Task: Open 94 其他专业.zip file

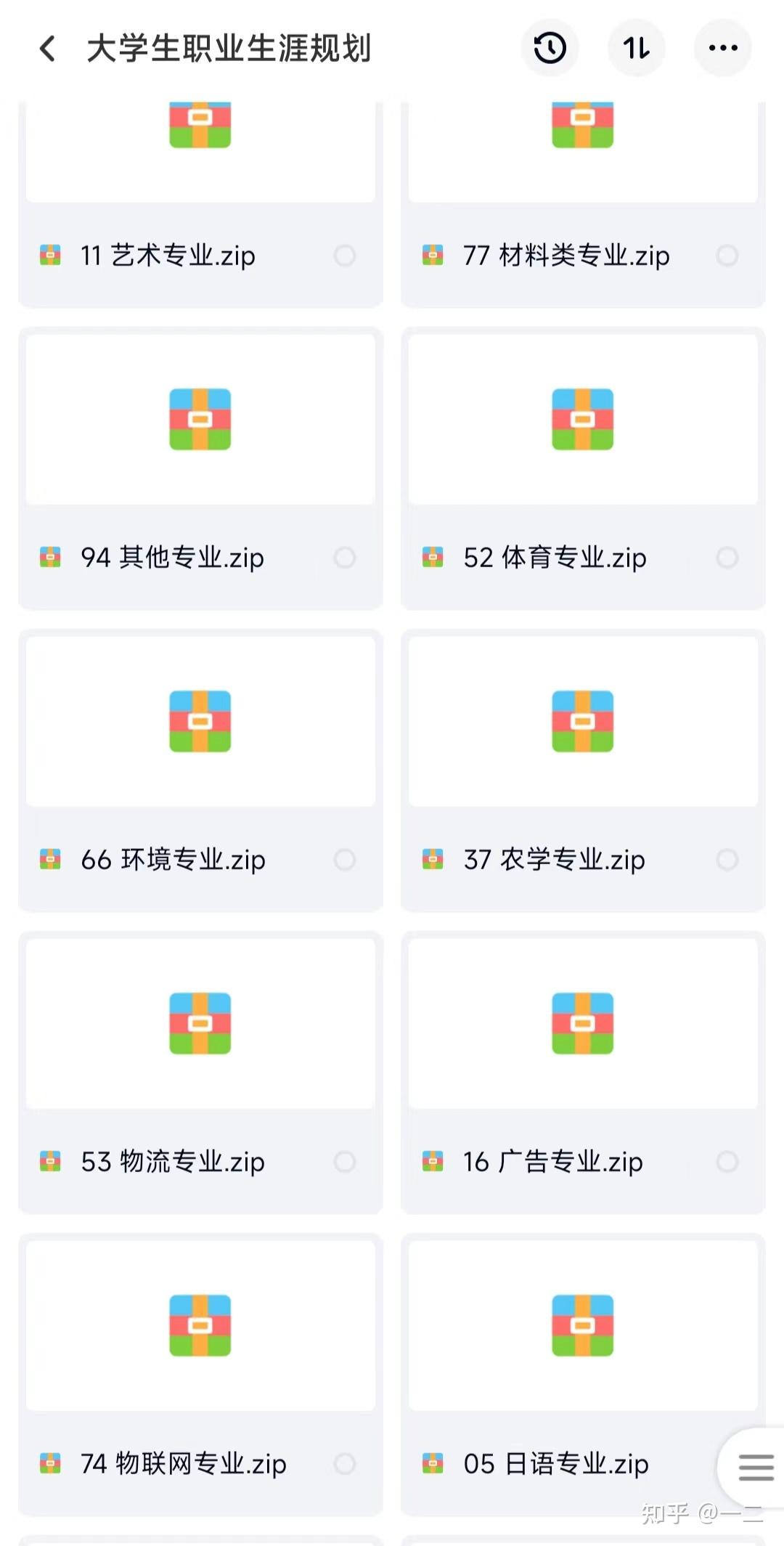Action: click(x=200, y=420)
